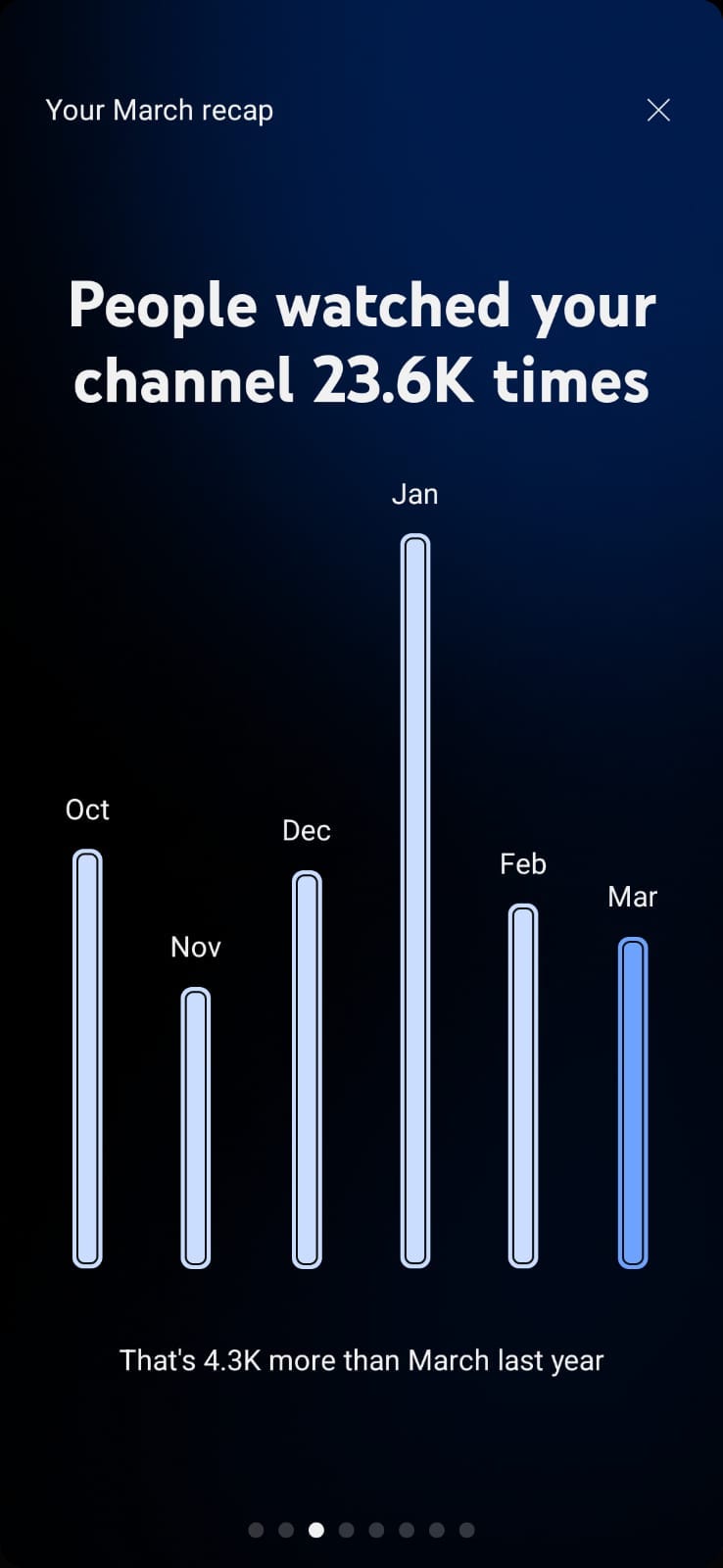Image resolution: width=723 pixels, height=1568 pixels.
Task: Close the March recap screen
Action: [x=658, y=110]
